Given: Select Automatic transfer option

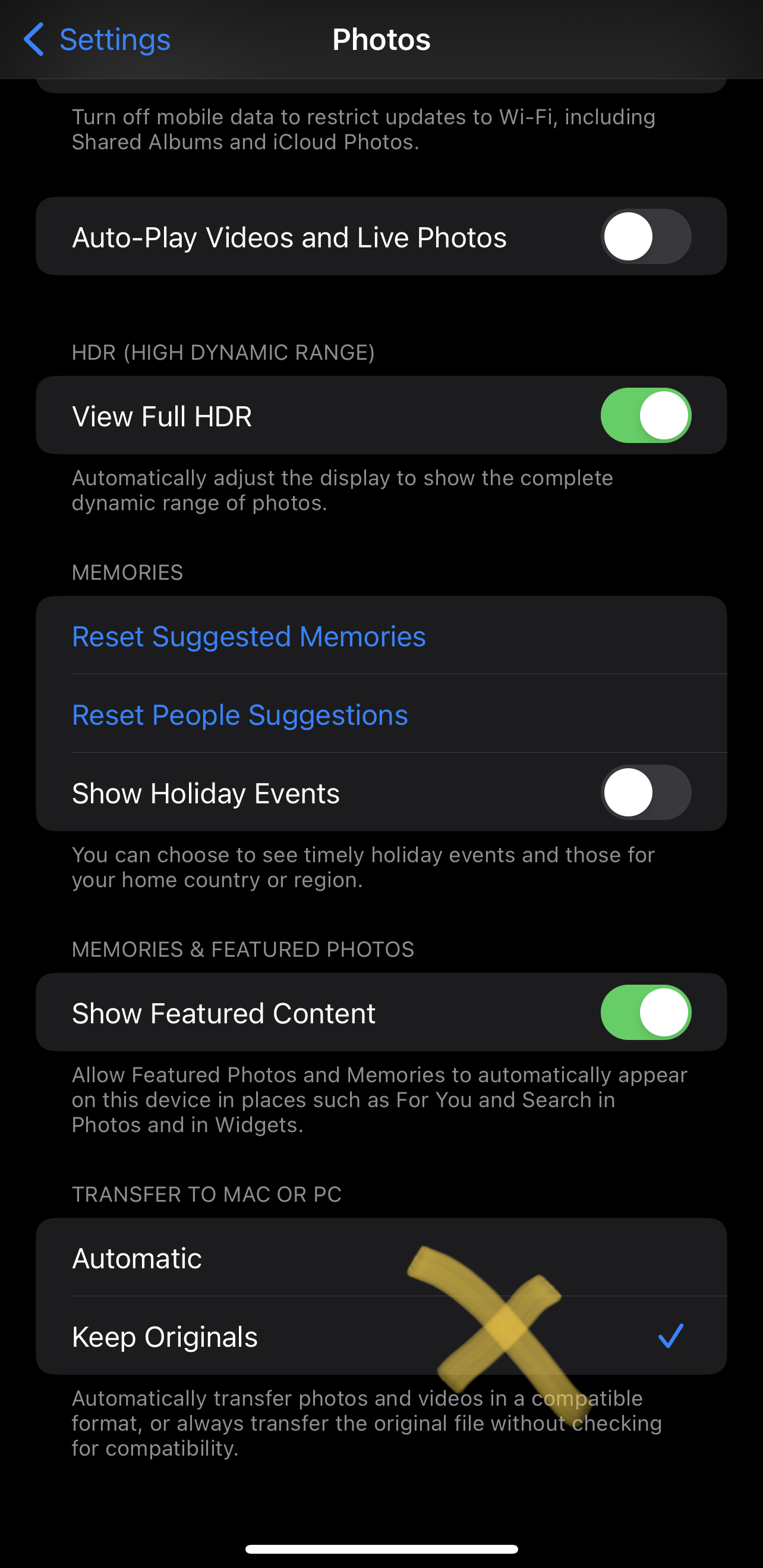Looking at the screenshot, I should coord(137,1258).
